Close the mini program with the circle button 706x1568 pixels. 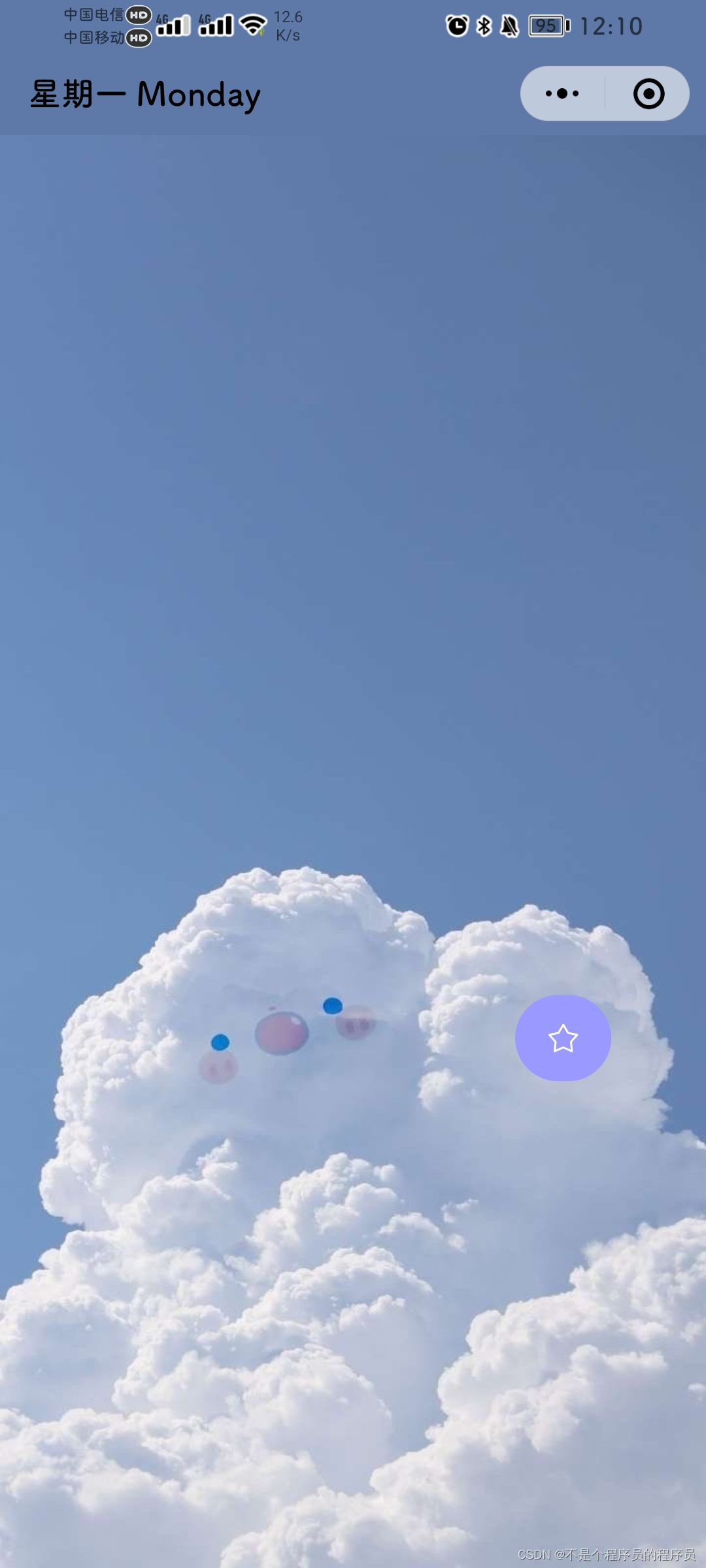tap(648, 93)
